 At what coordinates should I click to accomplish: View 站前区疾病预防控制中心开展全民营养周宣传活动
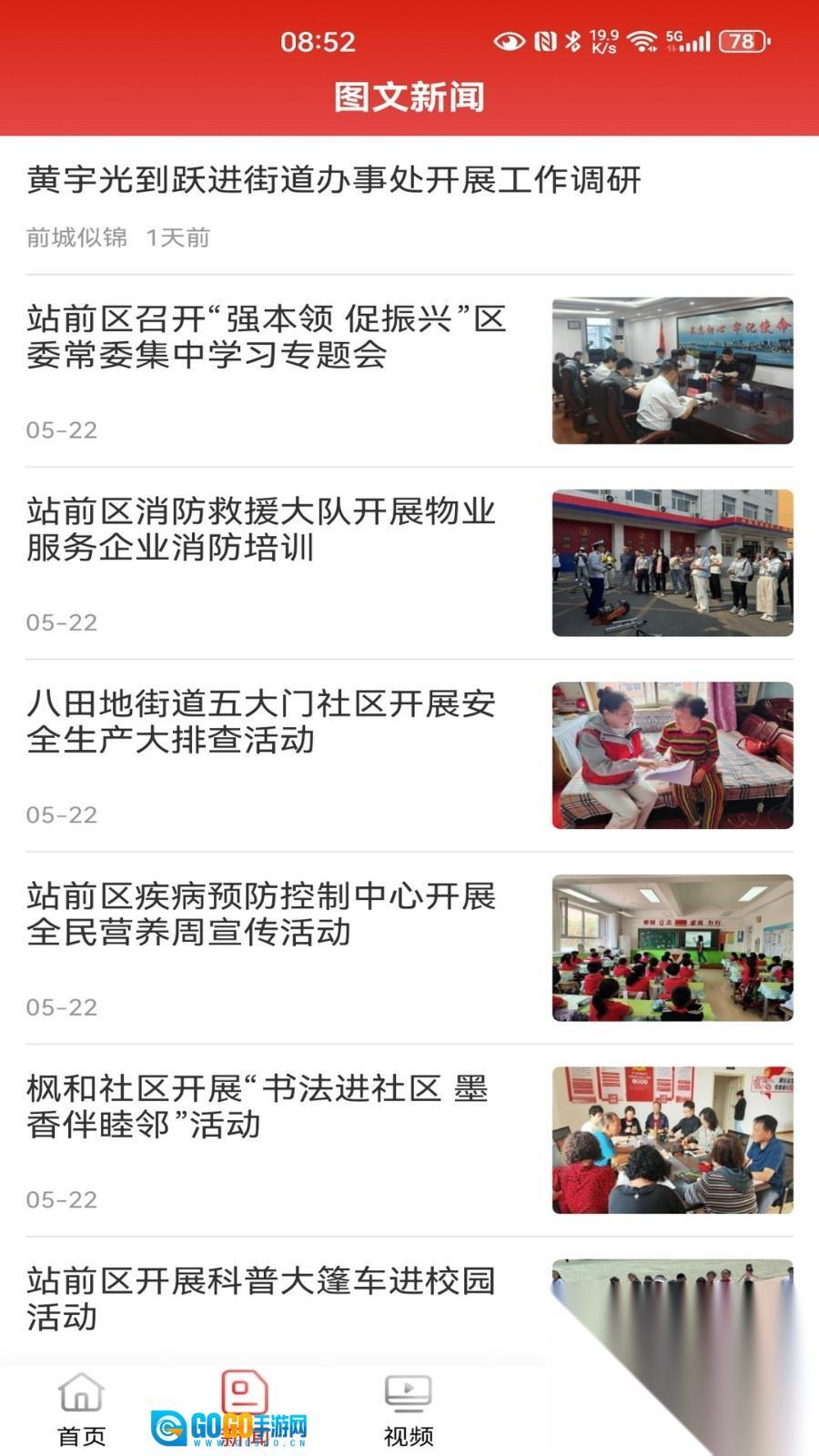[261, 915]
